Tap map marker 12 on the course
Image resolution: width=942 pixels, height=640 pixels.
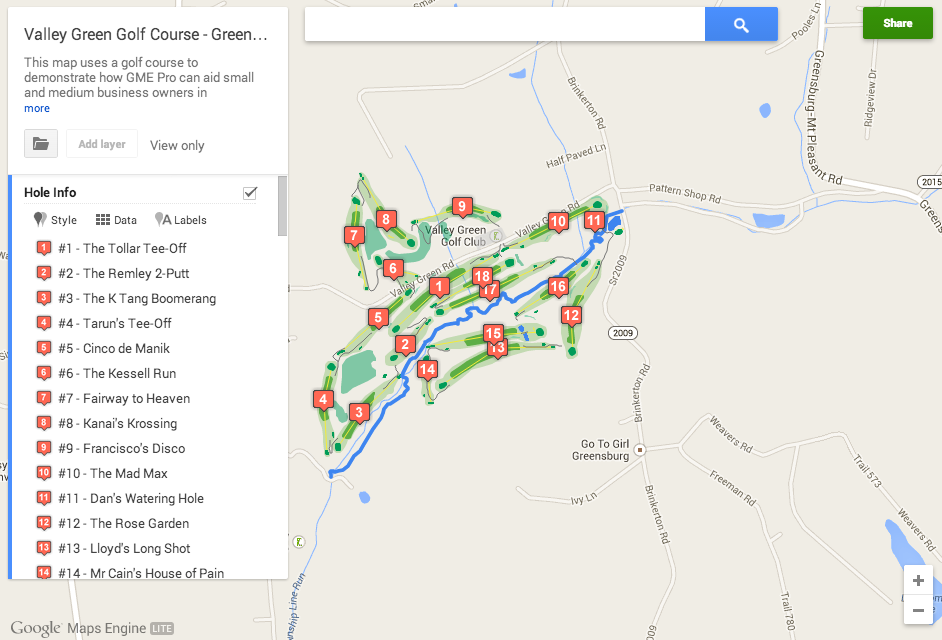(571, 316)
